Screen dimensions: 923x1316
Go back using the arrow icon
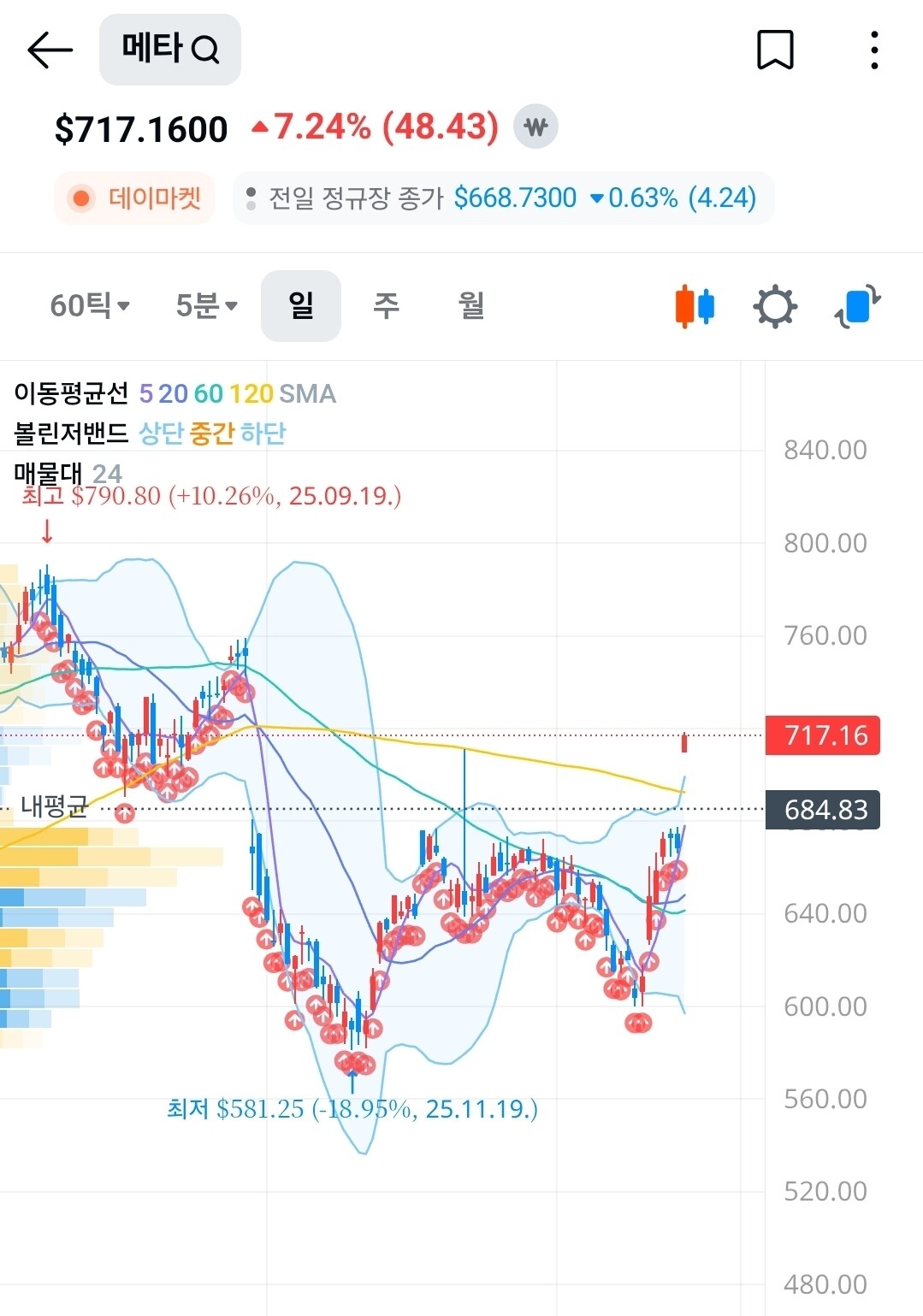tap(50, 50)
